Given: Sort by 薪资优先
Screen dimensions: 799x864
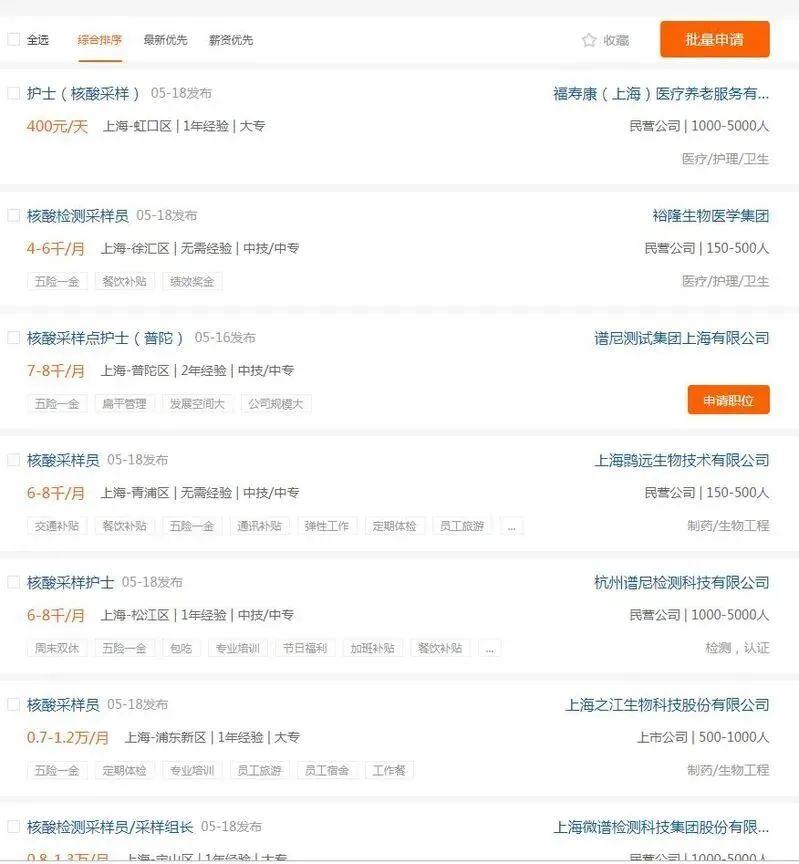Looking at the screenshot, I should (231, 40).
